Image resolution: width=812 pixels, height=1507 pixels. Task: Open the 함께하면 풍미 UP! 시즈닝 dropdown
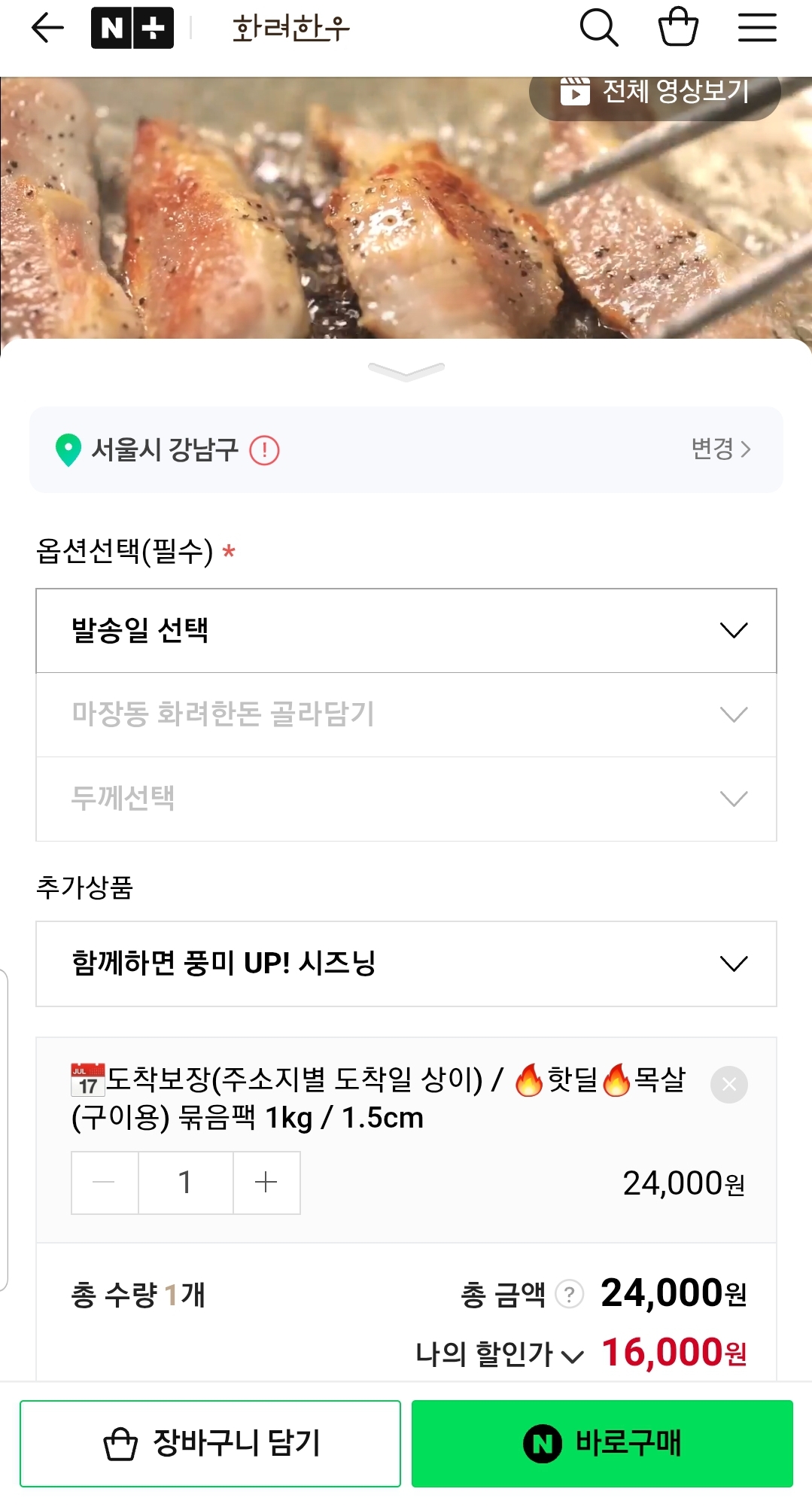[406, 964]
